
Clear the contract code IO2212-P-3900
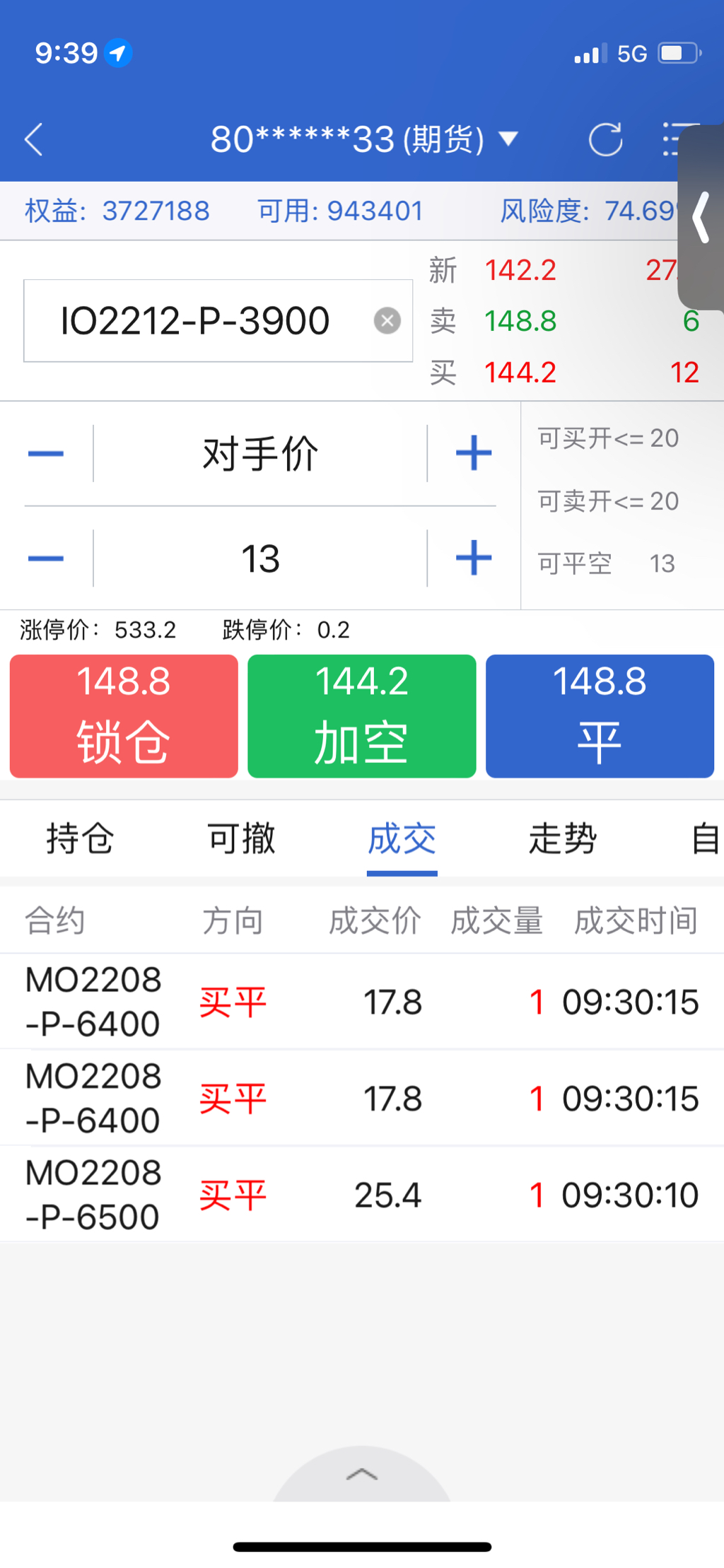pos(387,320)
